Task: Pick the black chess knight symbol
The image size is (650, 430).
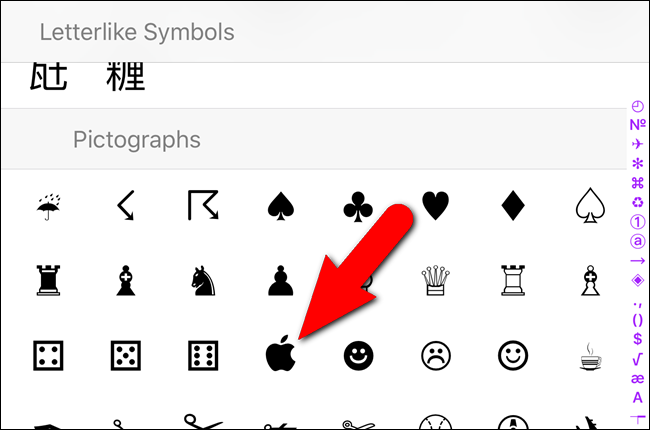Action: [203, 282]
